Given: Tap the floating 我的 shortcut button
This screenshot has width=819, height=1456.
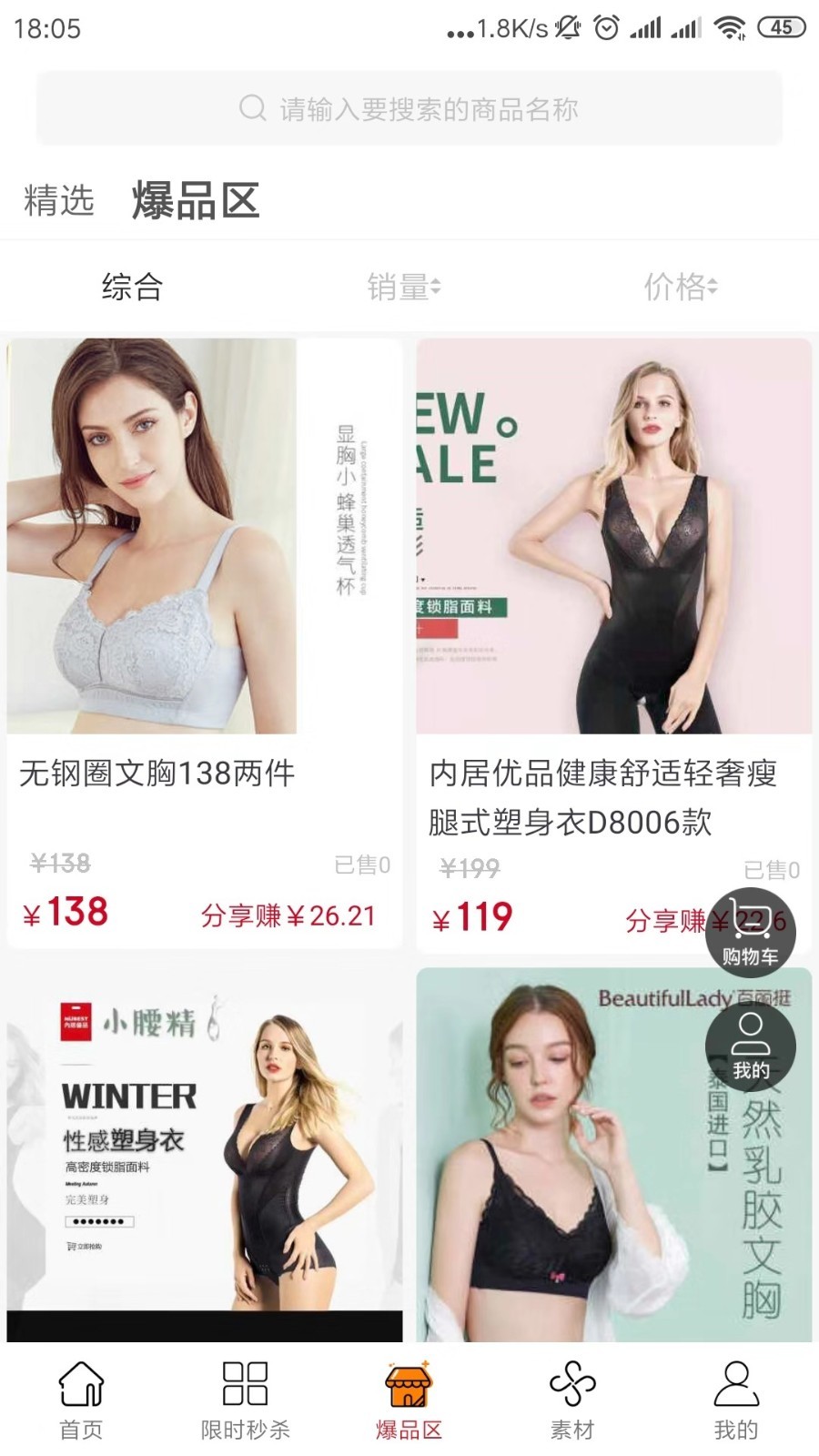Looking at the screenshot, I should pos(751,1046).
